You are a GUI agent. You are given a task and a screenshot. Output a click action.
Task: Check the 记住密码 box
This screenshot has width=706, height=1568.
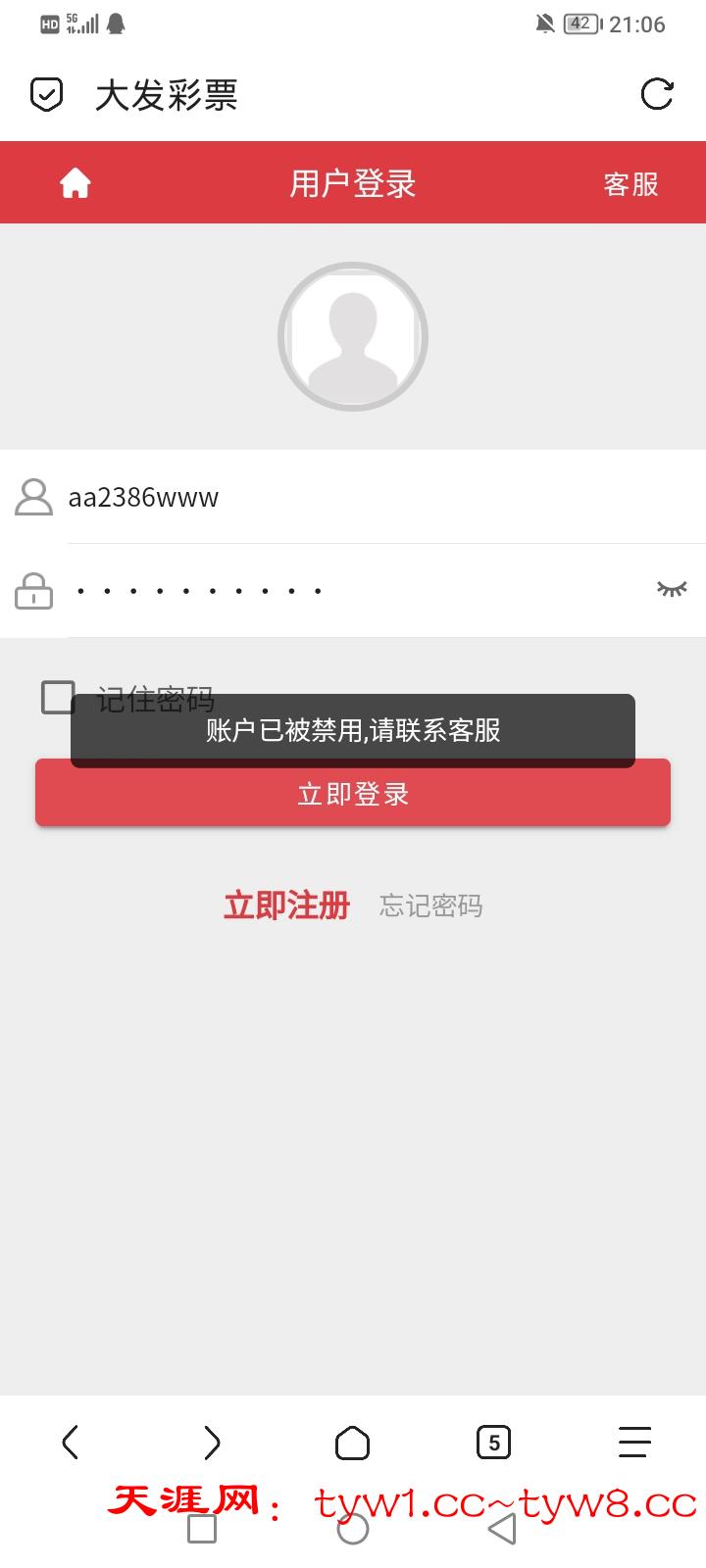58,697
